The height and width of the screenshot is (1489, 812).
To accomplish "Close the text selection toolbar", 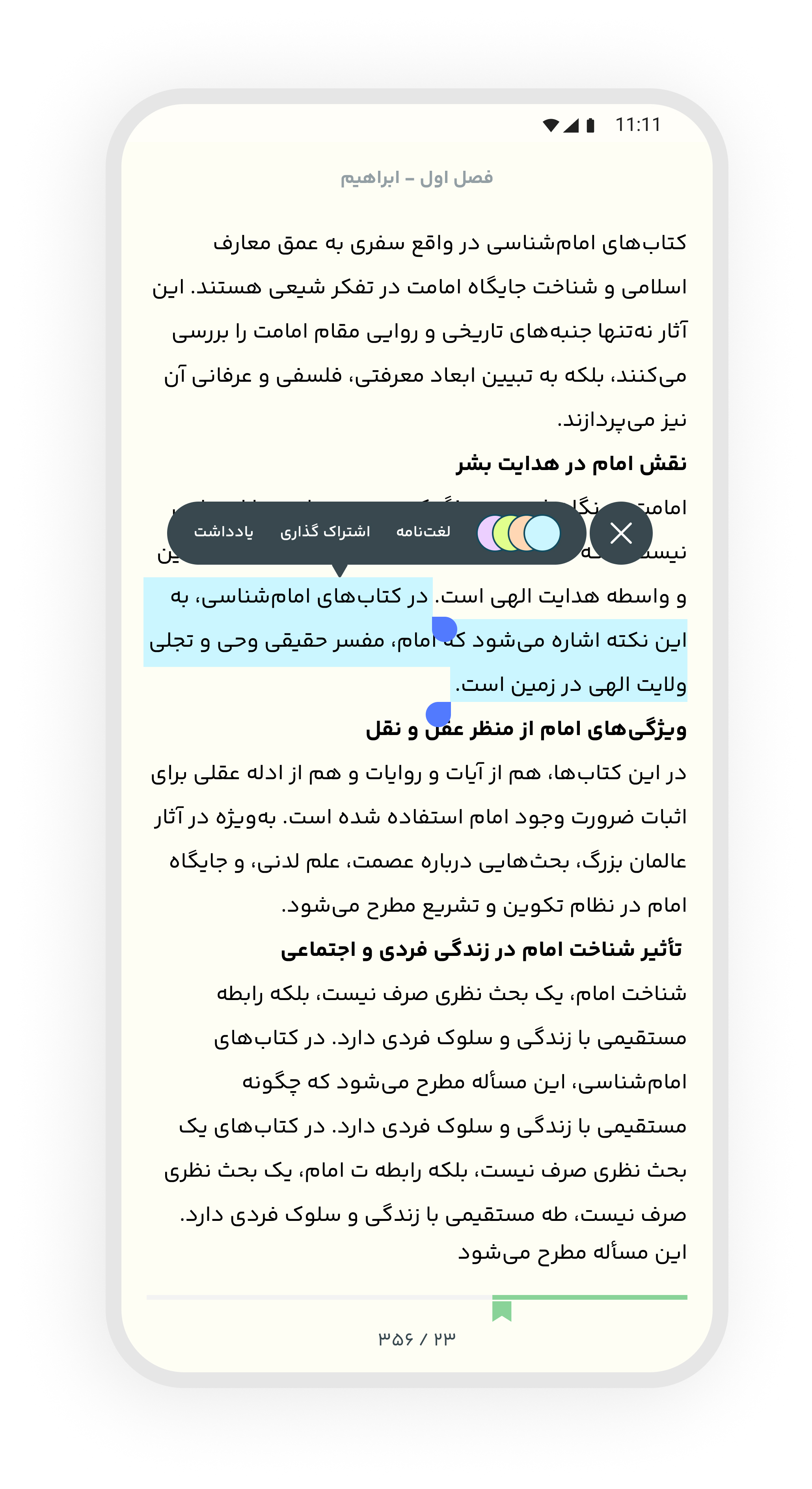I will tap(621, 532).
